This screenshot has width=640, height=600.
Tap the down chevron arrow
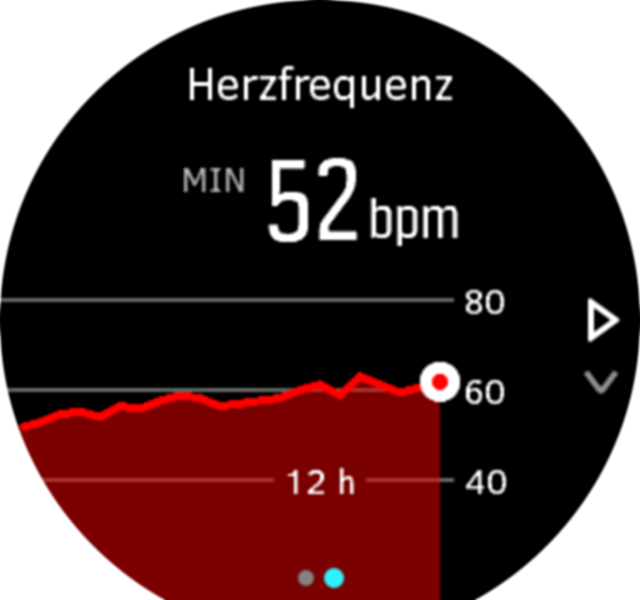tap(601, 382)
